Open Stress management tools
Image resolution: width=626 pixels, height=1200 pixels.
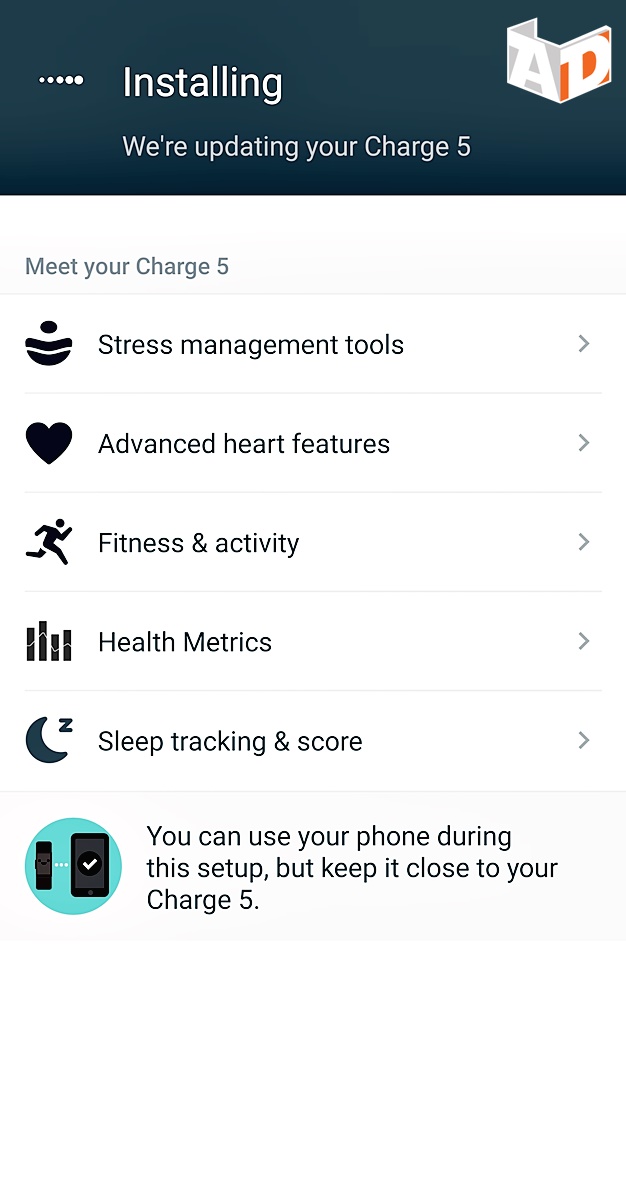click(312, 345)
